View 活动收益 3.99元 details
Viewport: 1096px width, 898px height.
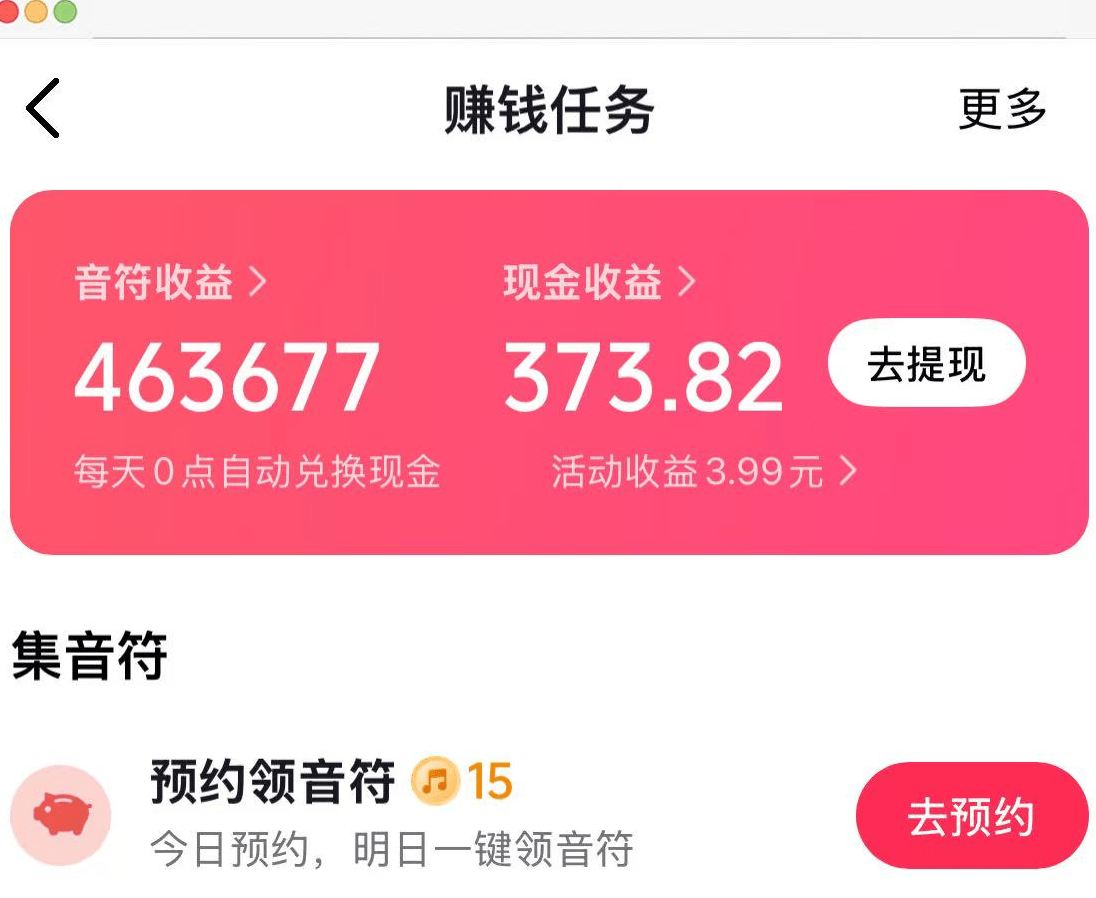coord(703,471)
